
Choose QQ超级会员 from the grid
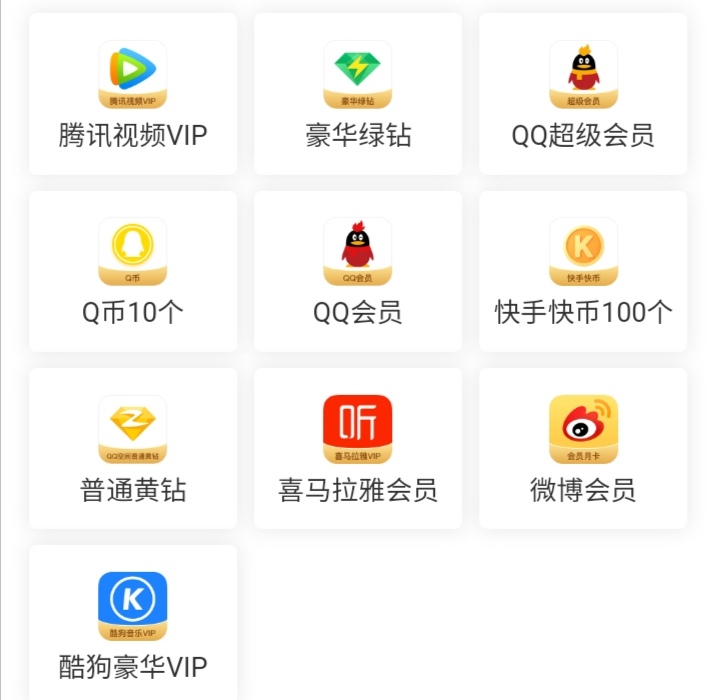(583, 94)
